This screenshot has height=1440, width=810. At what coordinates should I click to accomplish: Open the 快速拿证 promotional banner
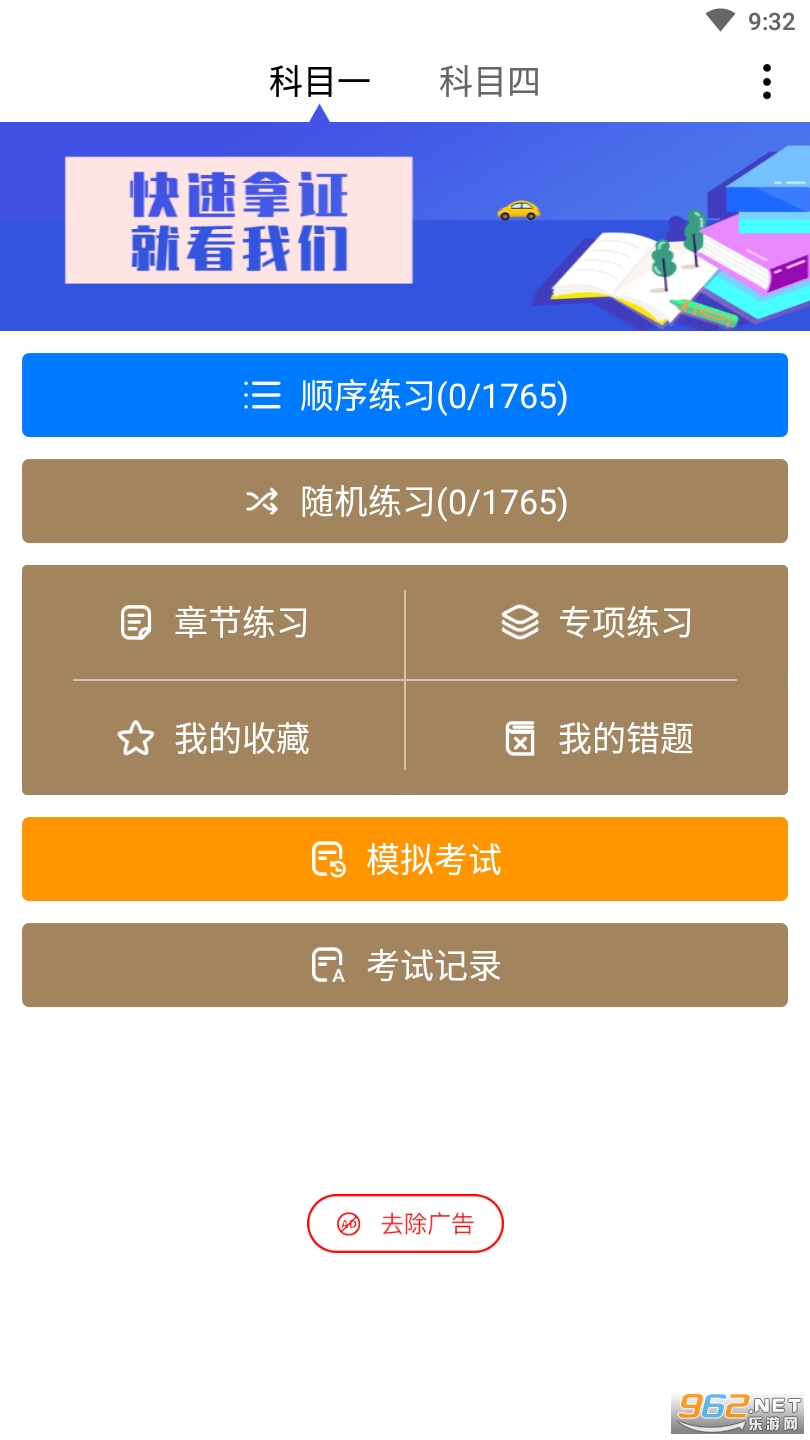click(x=405, y=226)
